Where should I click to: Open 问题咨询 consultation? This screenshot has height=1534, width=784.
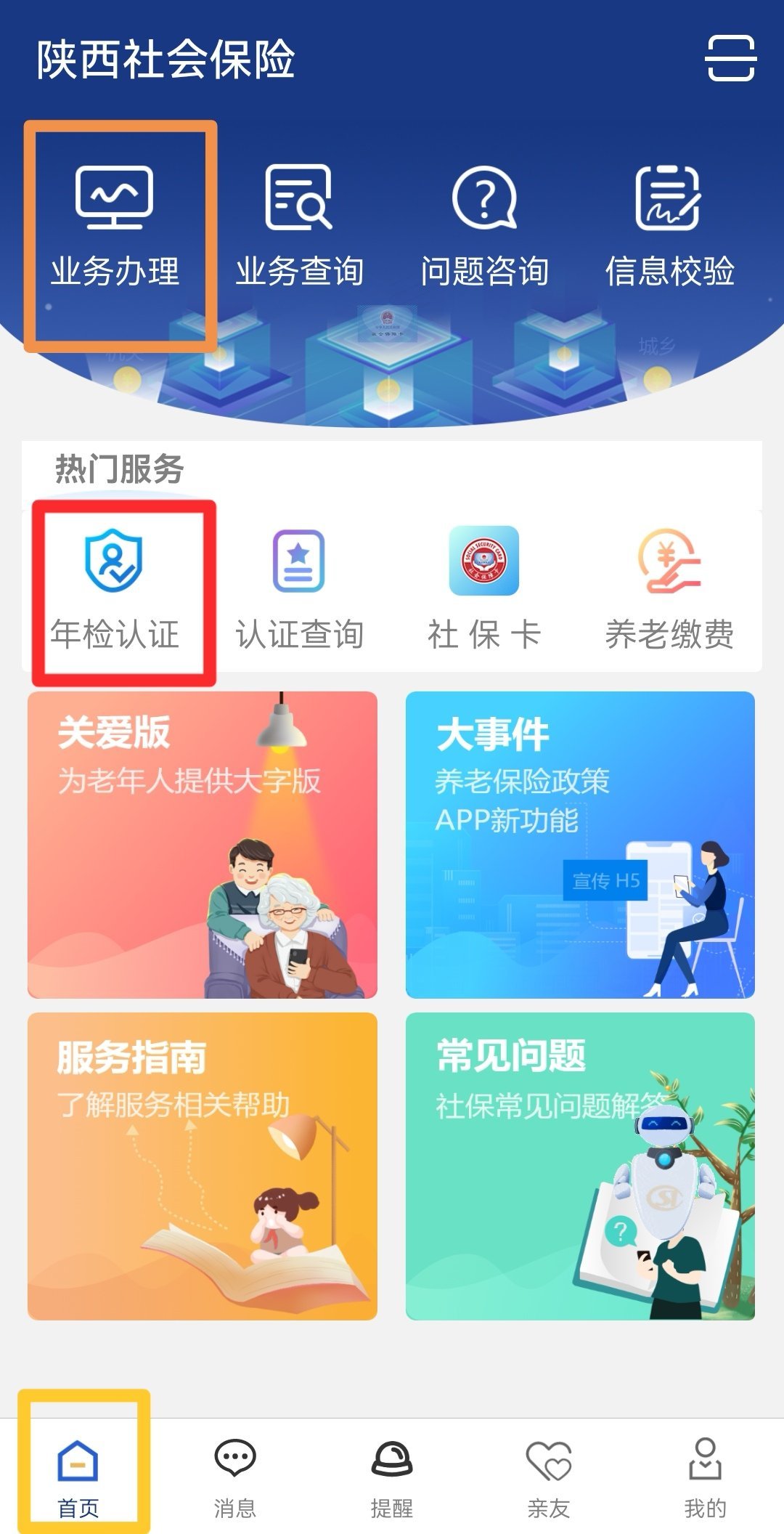pyautogui.click(x=484, y=226)
